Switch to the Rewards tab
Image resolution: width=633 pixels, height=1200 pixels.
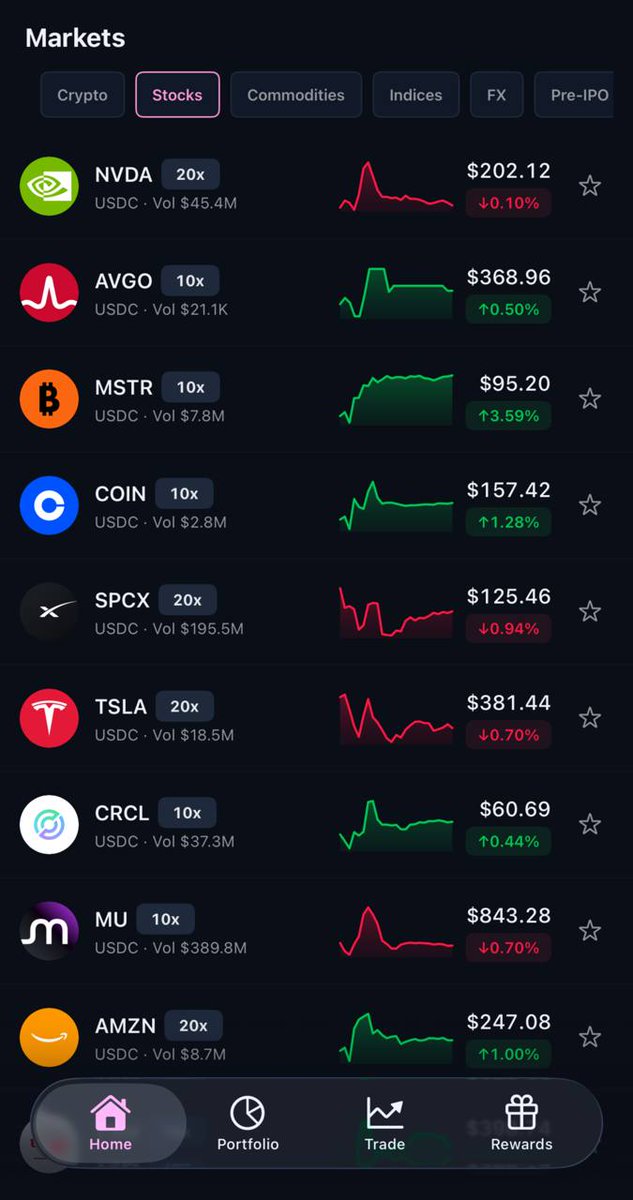[x=521, y=1123]
